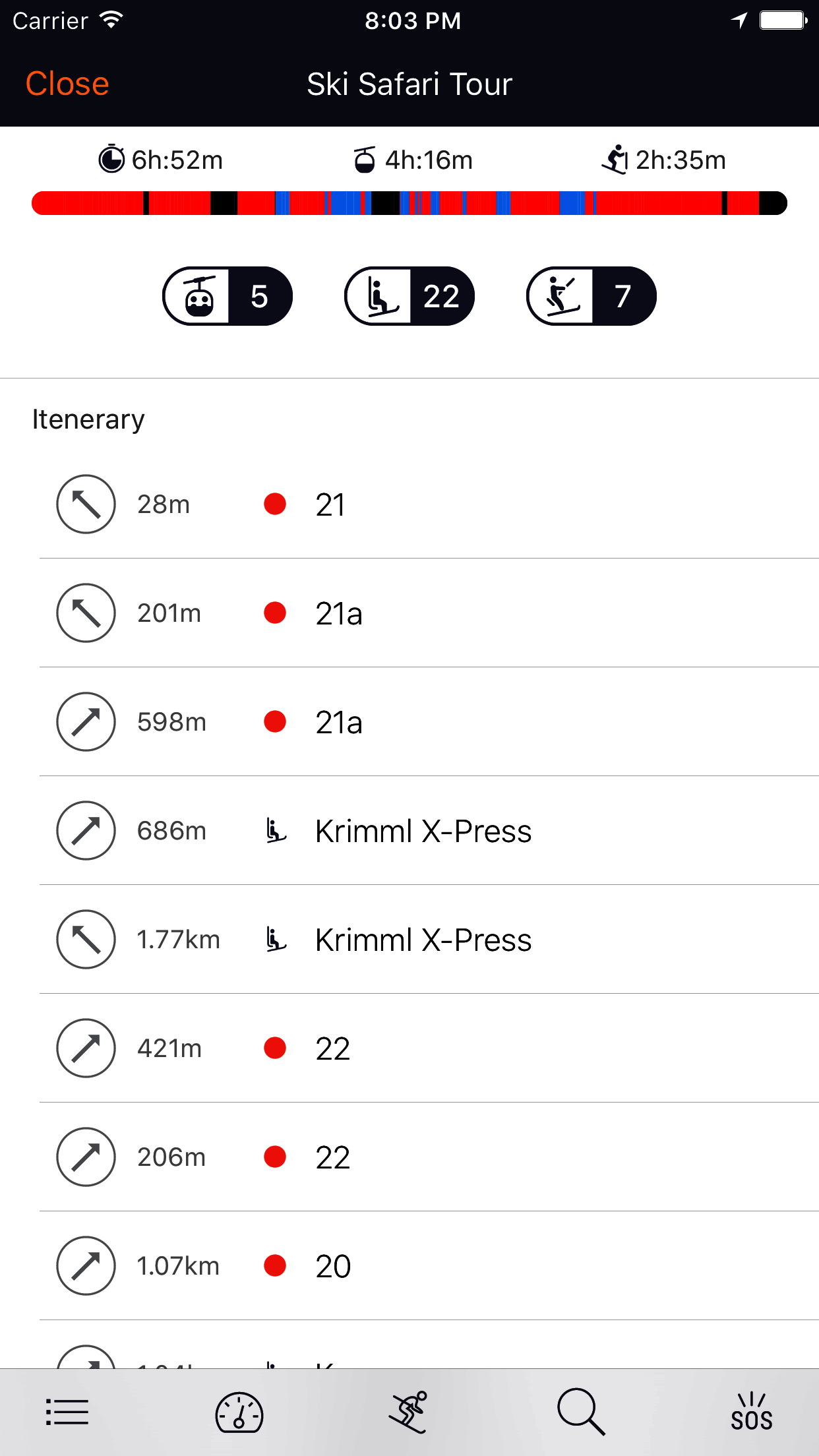Open the search tab
Screen dimensions: 819x1456
[580, 1412]
